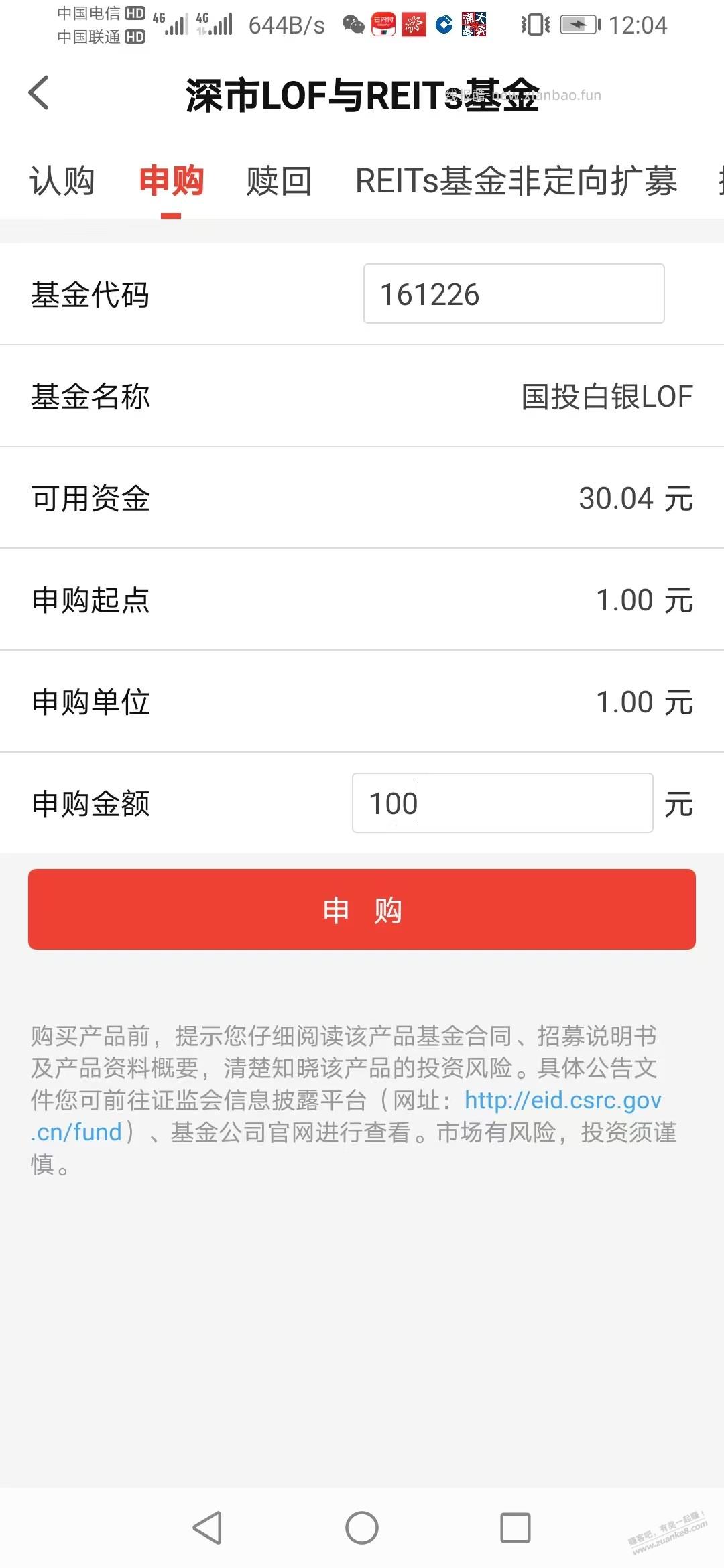Switch to the 认购 tab
This screenshot has width=724, height=1568.
point(62,181)
